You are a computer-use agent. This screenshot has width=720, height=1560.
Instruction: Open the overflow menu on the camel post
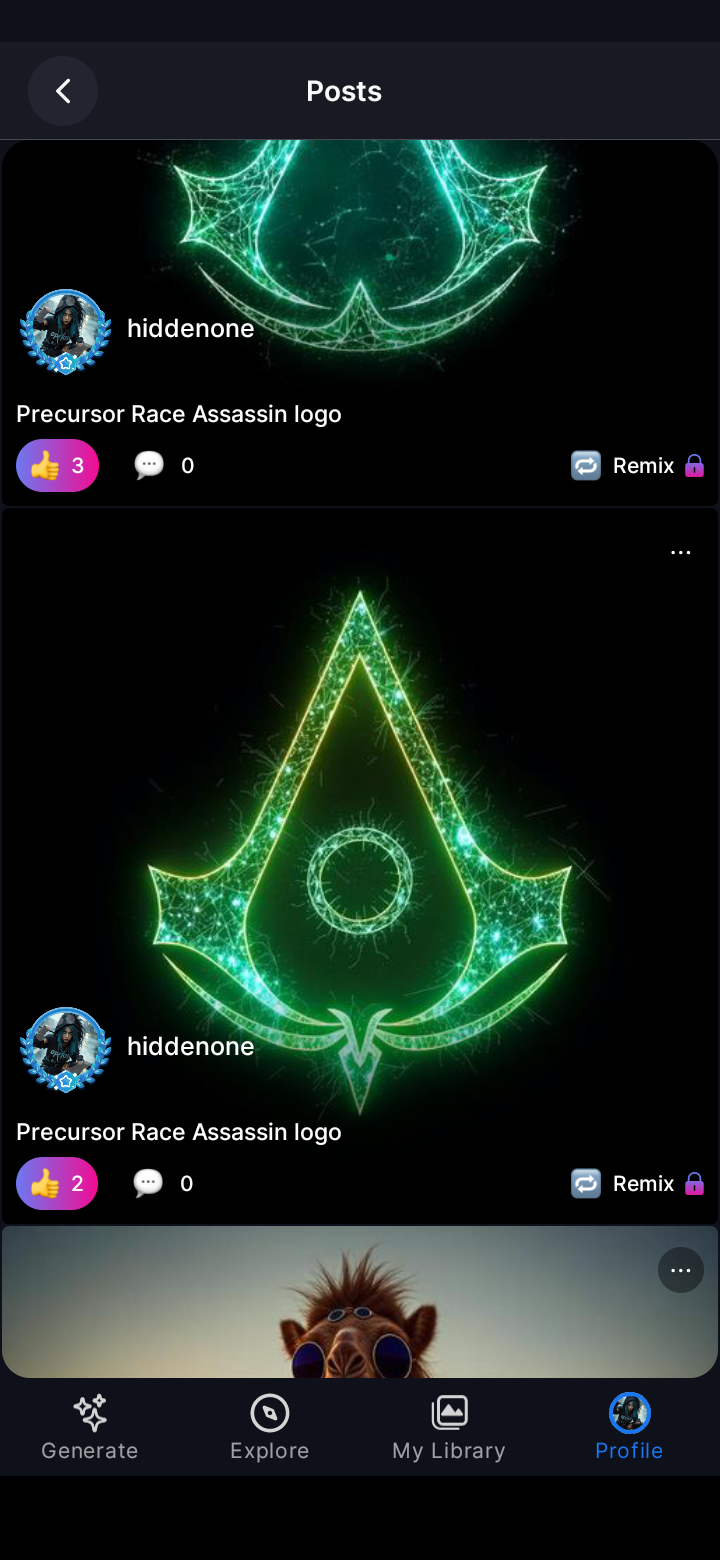click(x=681, y=1270)
